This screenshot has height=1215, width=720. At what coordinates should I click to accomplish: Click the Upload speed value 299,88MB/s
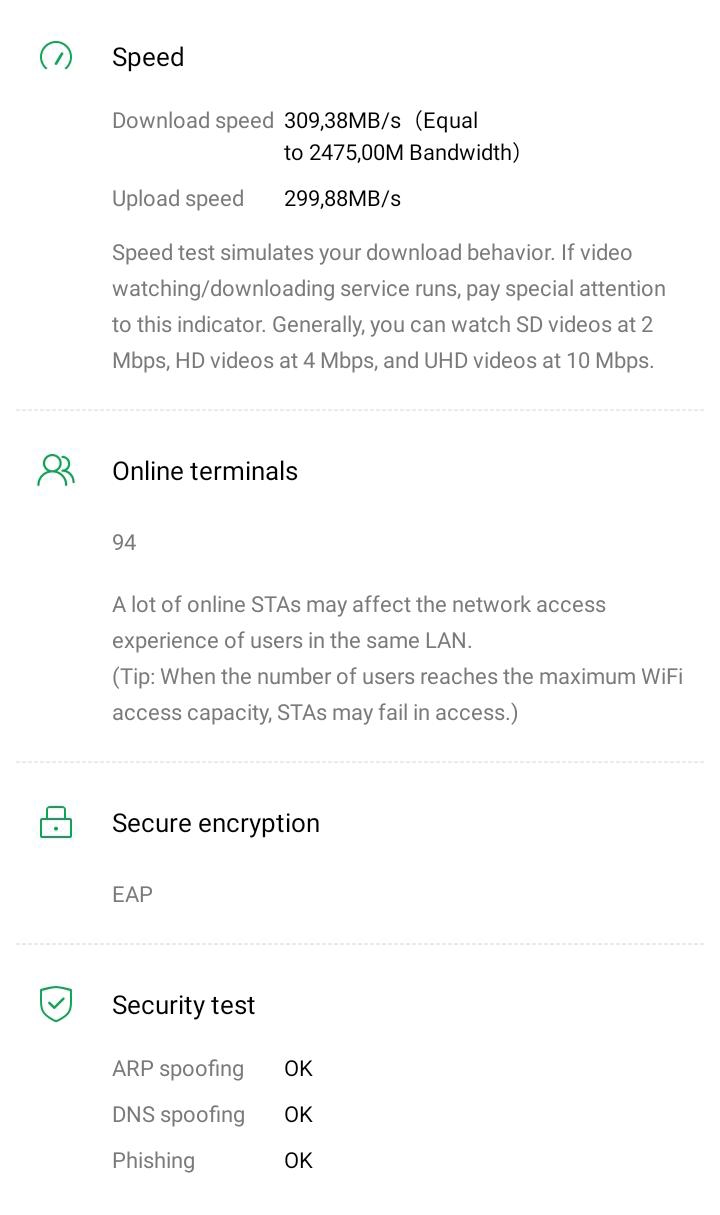tap(340, 198)
